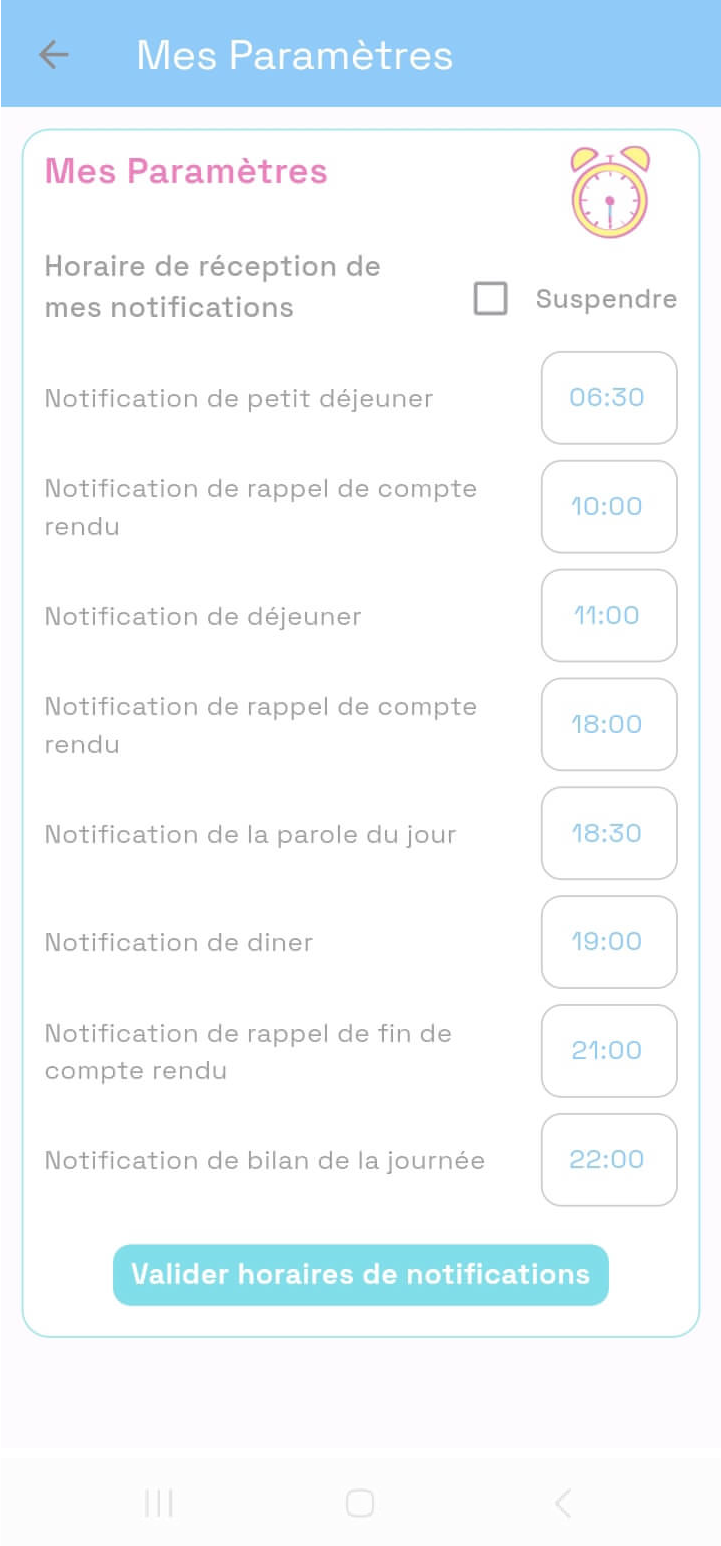721x1546 pixels.
Task: Tap Valider horaires de notifications
Action: tap(360, 1275)
